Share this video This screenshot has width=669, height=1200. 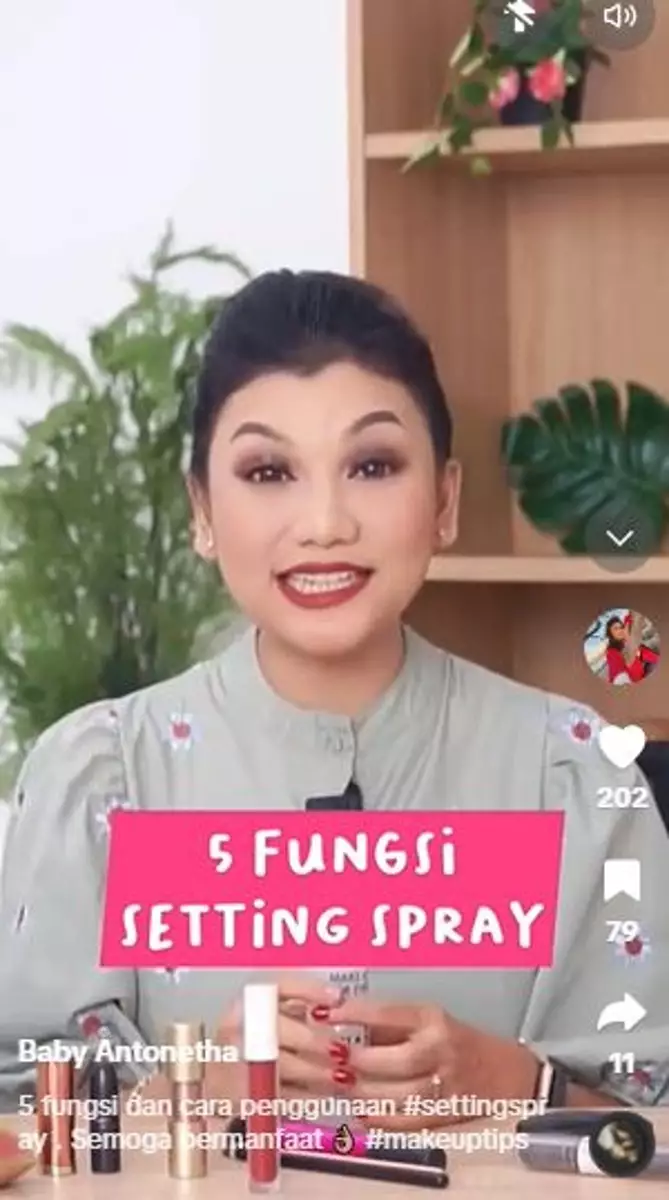pos(621,1013)
